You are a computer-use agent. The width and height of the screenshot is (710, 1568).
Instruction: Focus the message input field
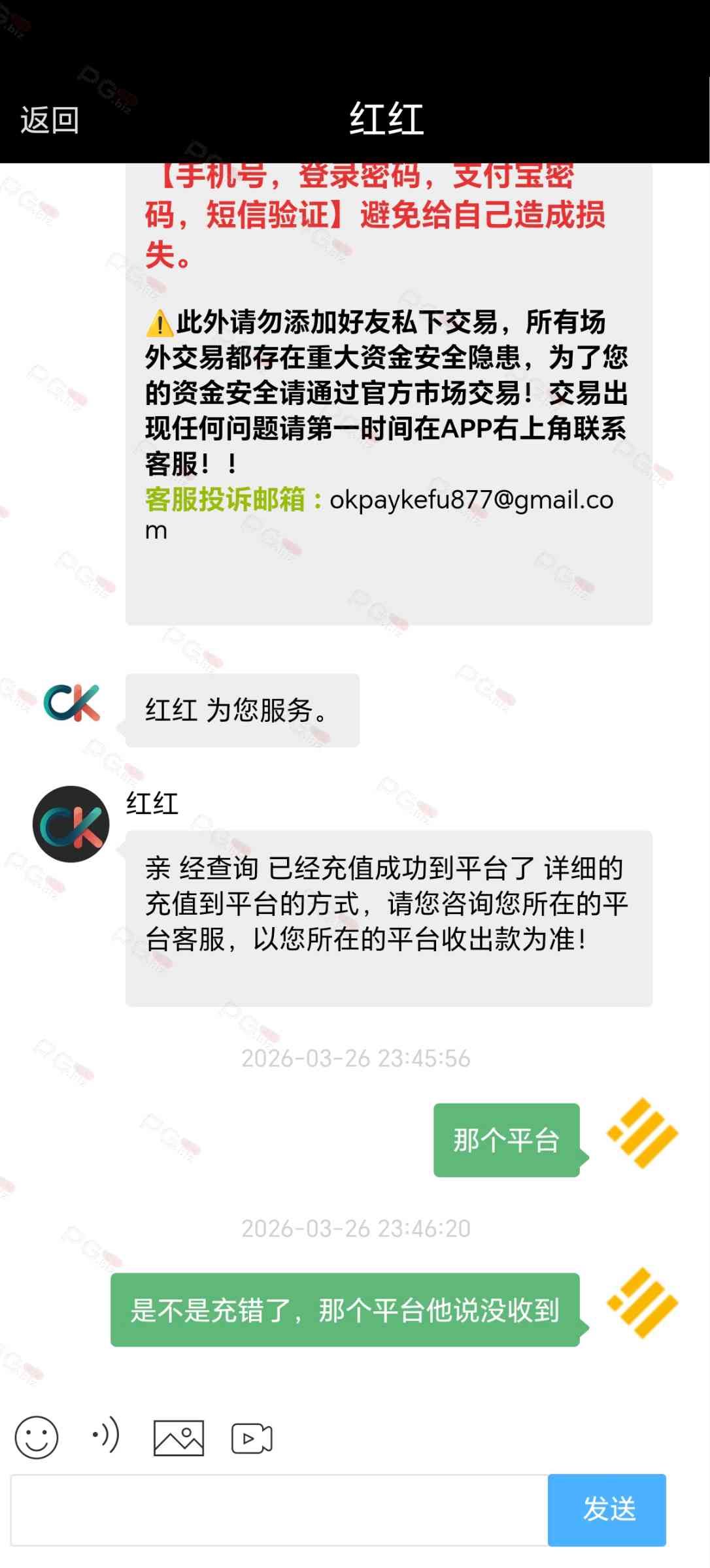click(279, 1510)
